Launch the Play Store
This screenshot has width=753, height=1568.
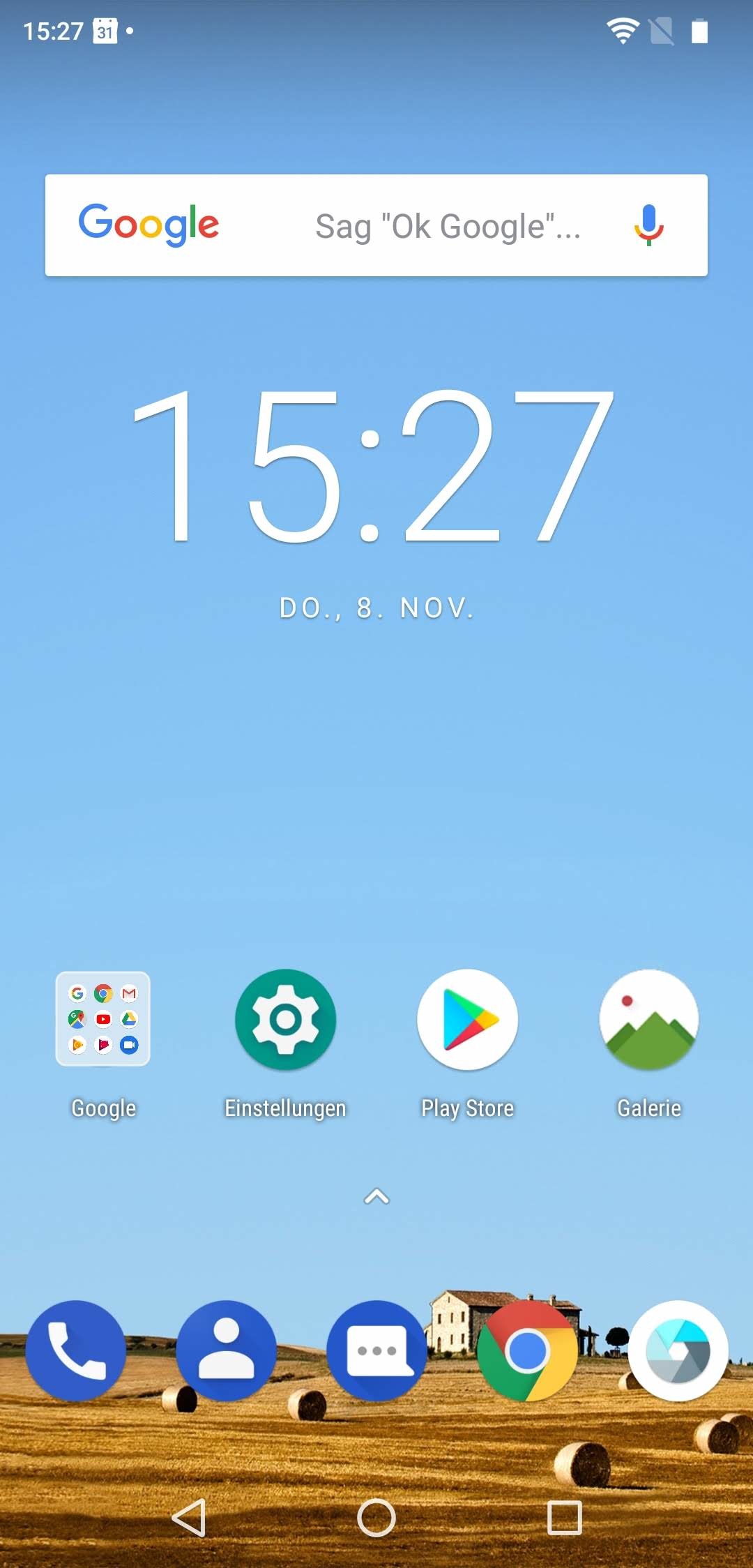pos(467,1019)
